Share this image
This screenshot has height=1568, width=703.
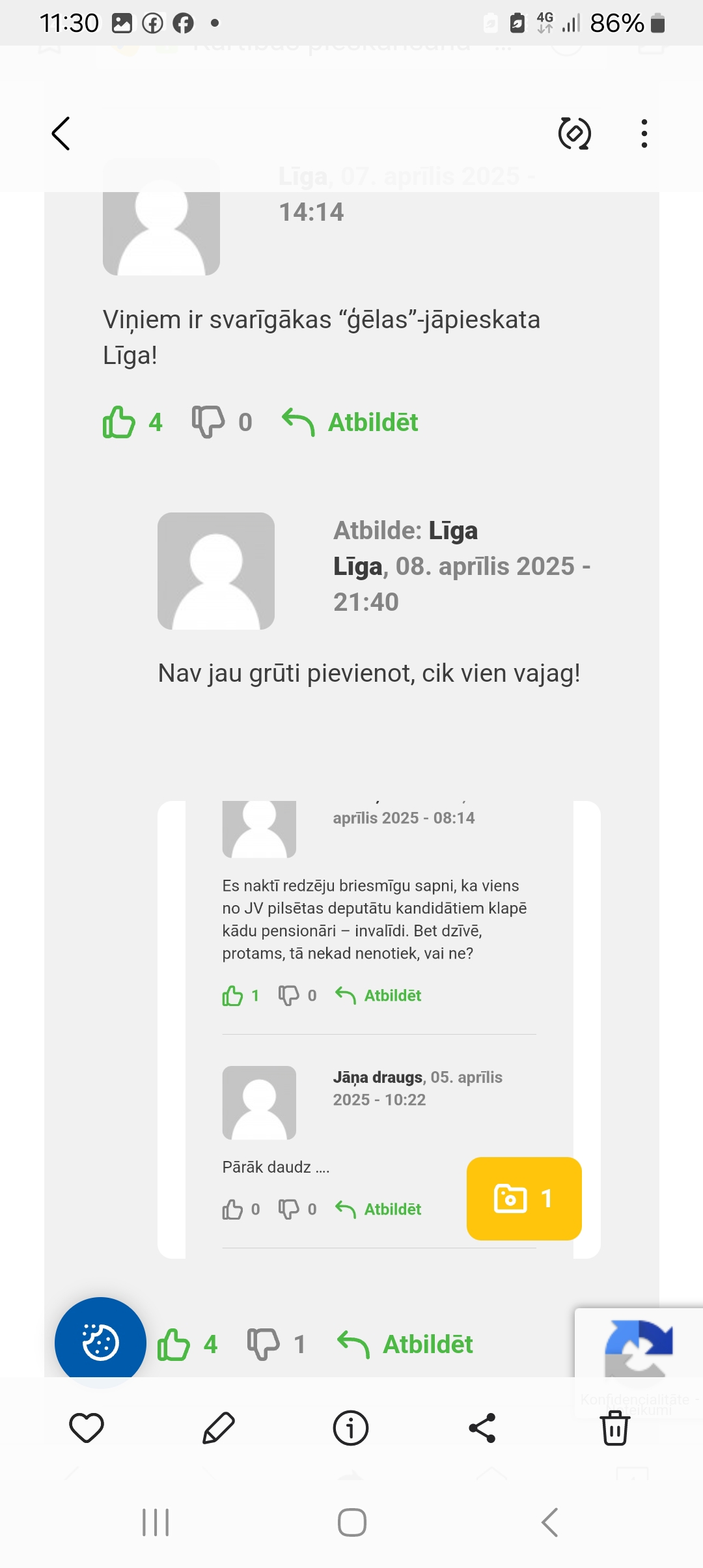[482, 1428]
